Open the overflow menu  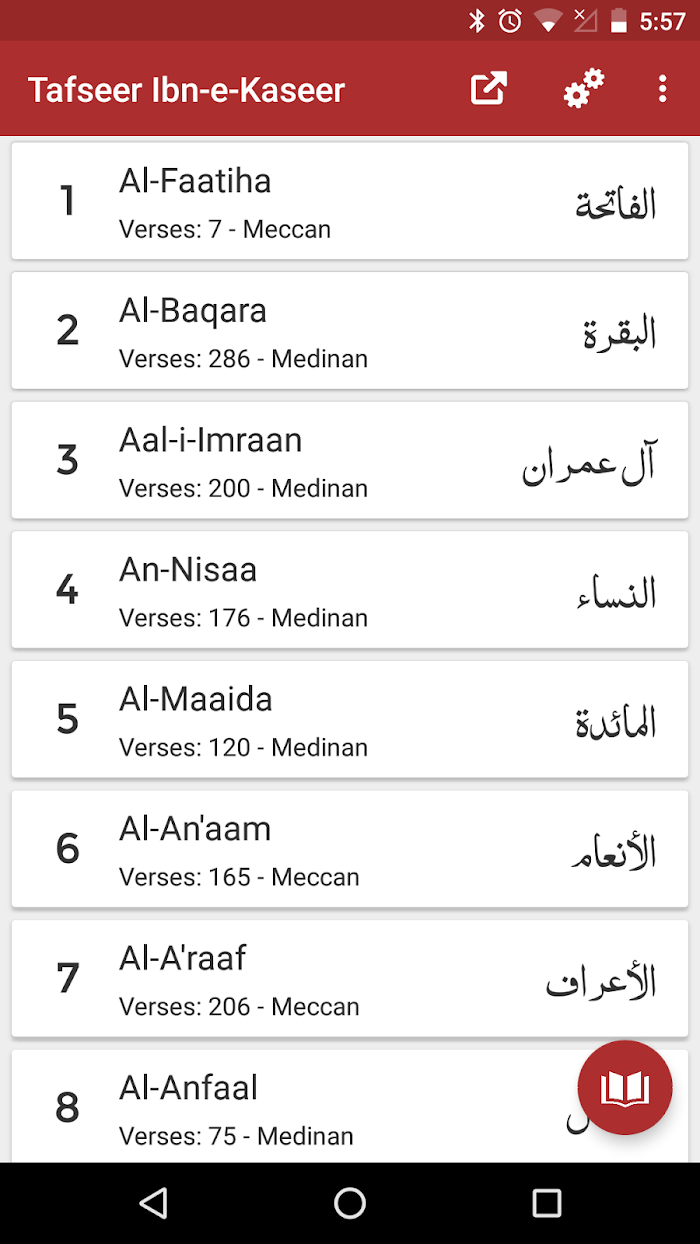(x=662, y=89)
